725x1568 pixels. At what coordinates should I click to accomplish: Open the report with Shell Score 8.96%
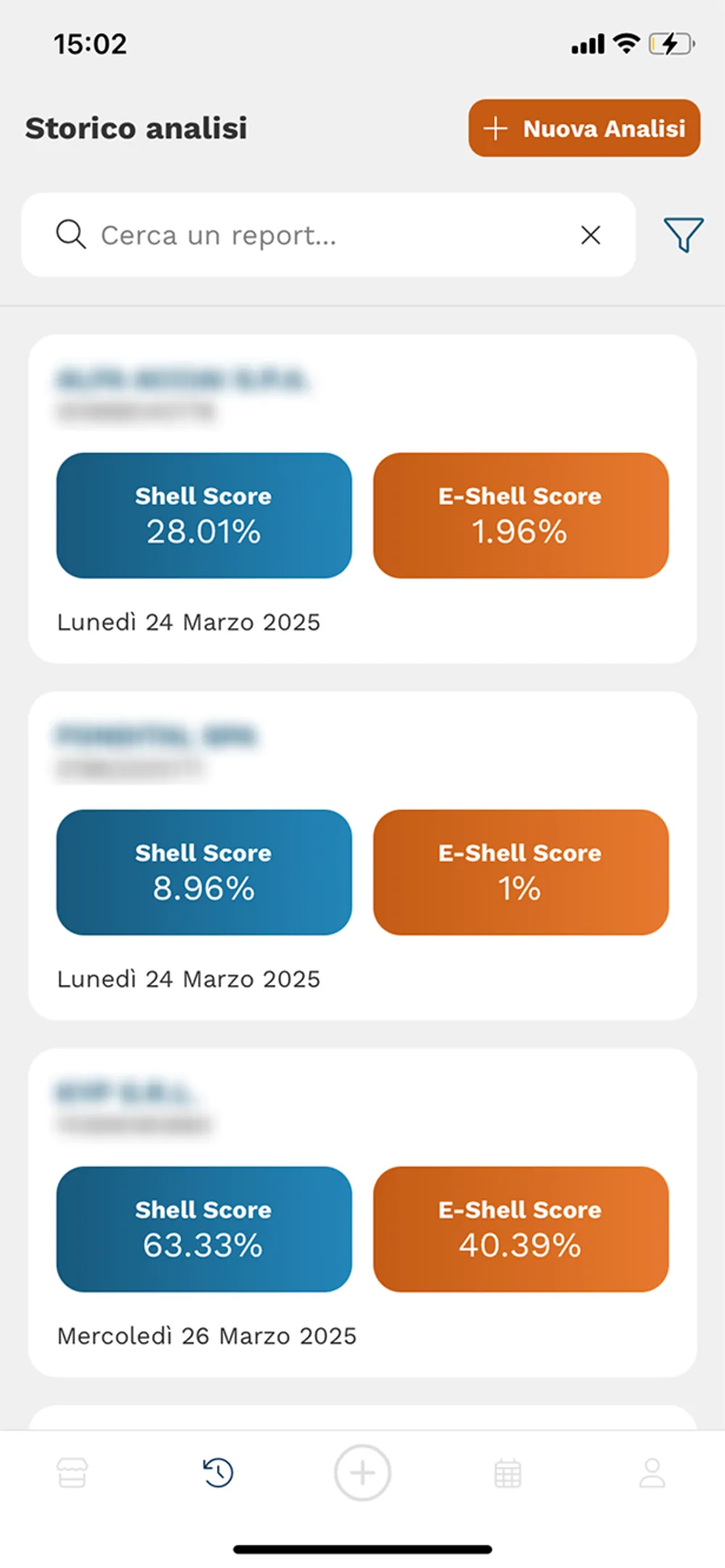(204, 872)
